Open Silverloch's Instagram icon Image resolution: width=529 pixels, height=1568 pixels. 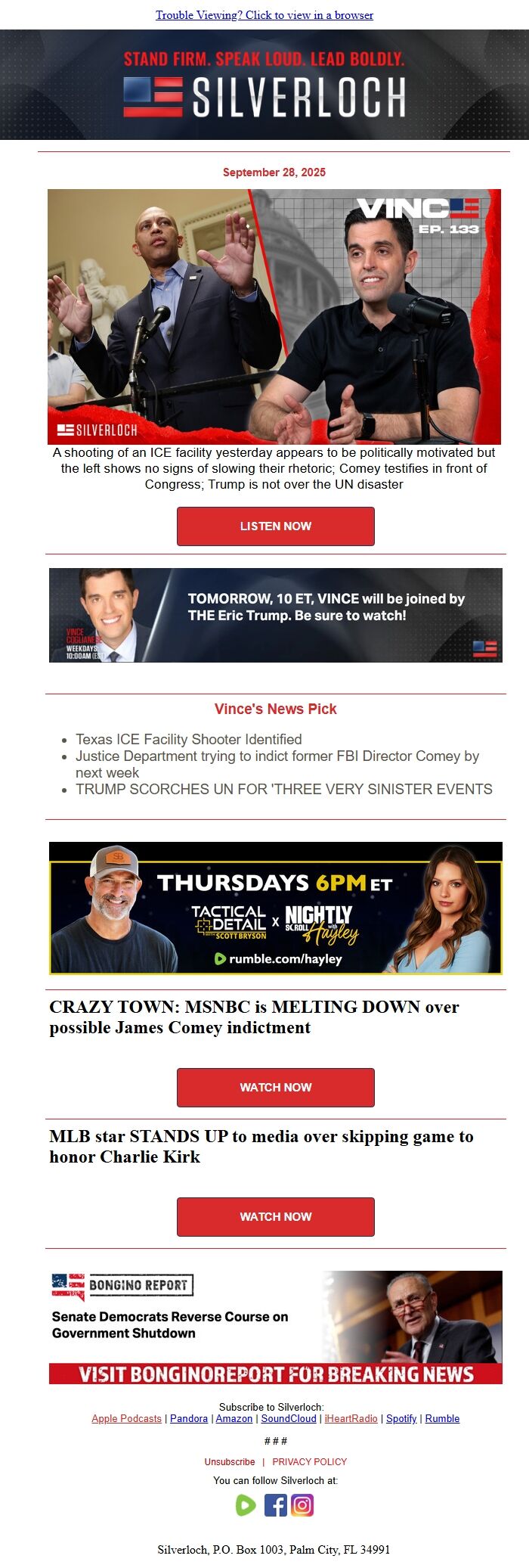click(302, 1505)
